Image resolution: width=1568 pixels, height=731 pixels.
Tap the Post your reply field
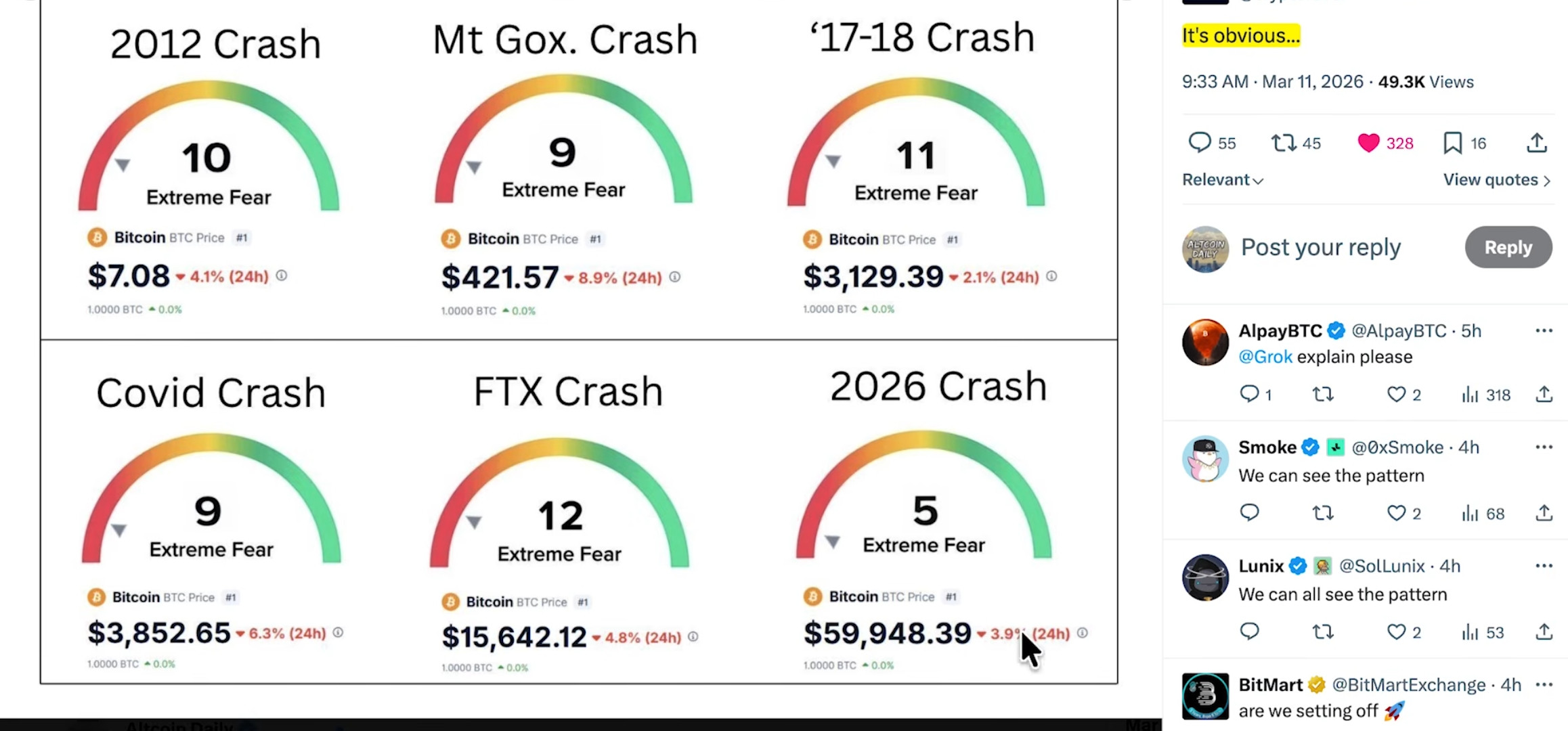[1320, 248]
